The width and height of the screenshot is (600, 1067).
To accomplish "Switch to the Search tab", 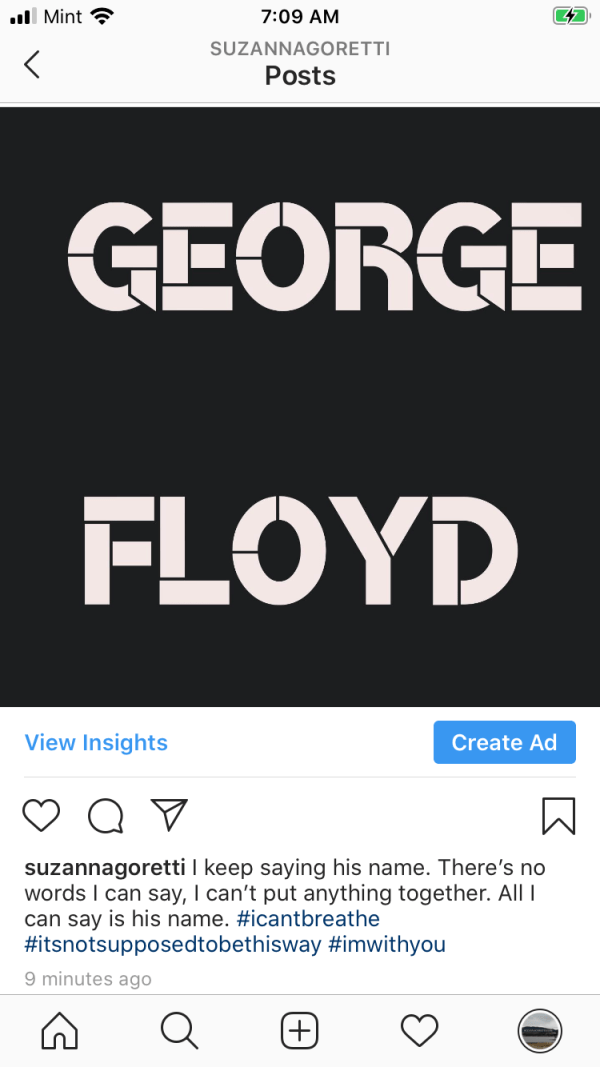I will pyautogui.click(x=179, y=1030).
